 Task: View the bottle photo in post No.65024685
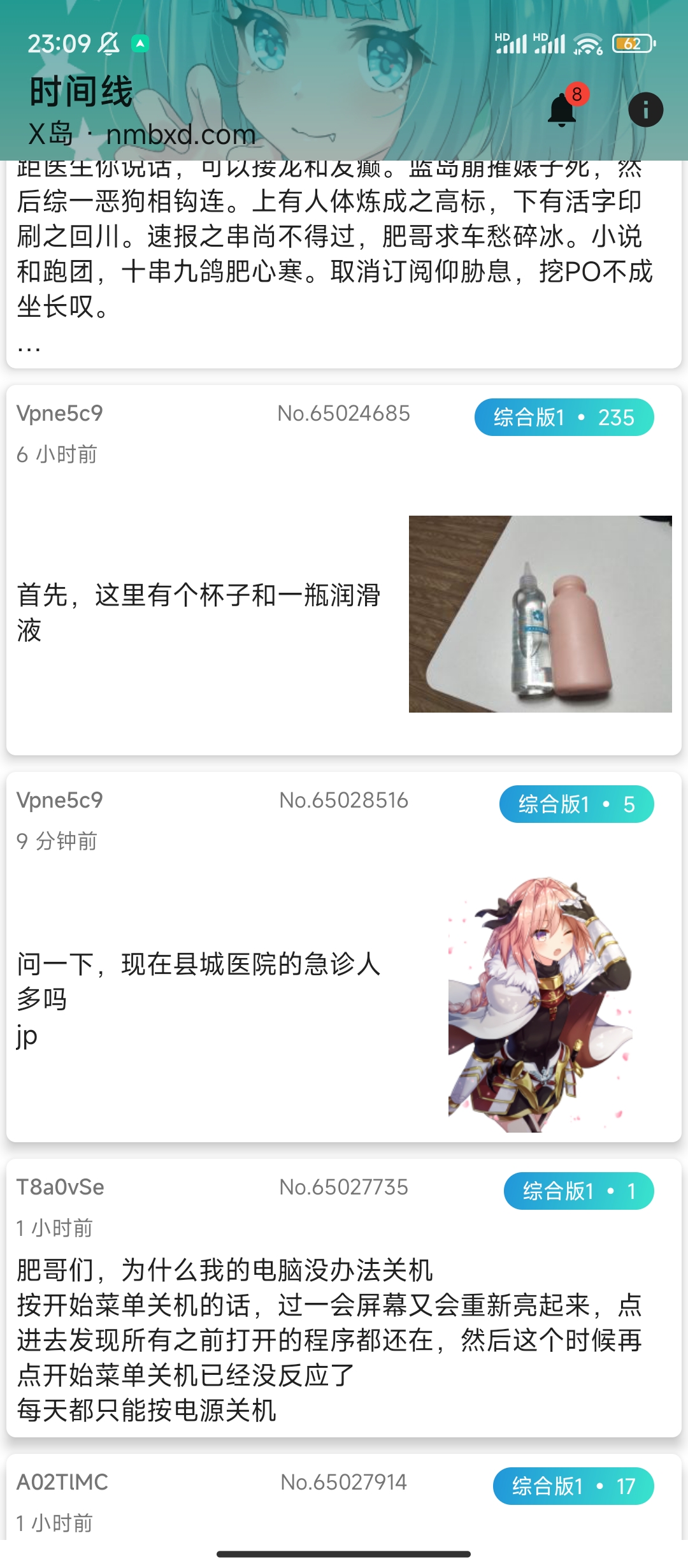click(540, 614)
